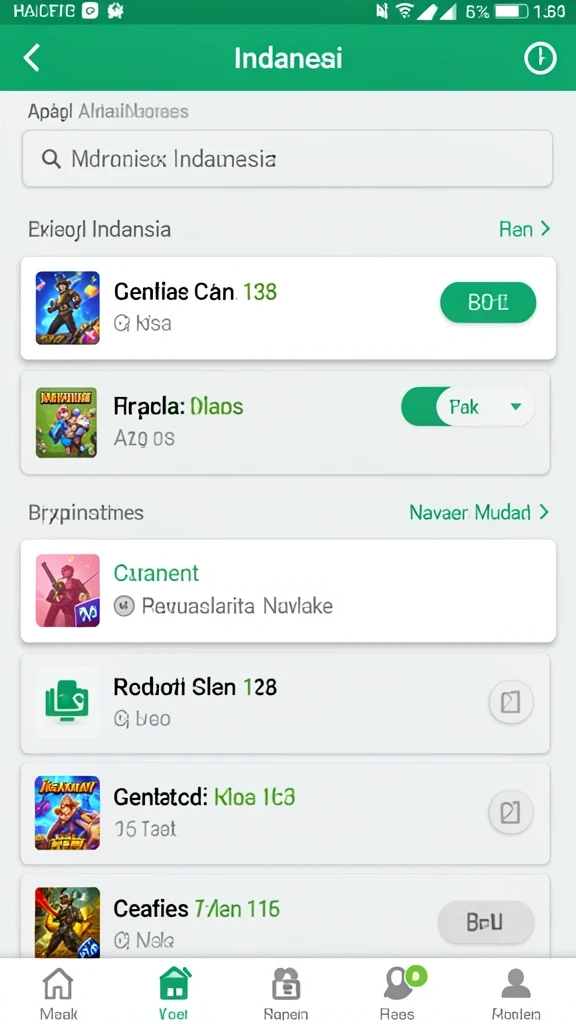Tap the round icon on Rodioti Slen 128
Viewport: 576px width, 1024px height.
(x=511, y=702)
